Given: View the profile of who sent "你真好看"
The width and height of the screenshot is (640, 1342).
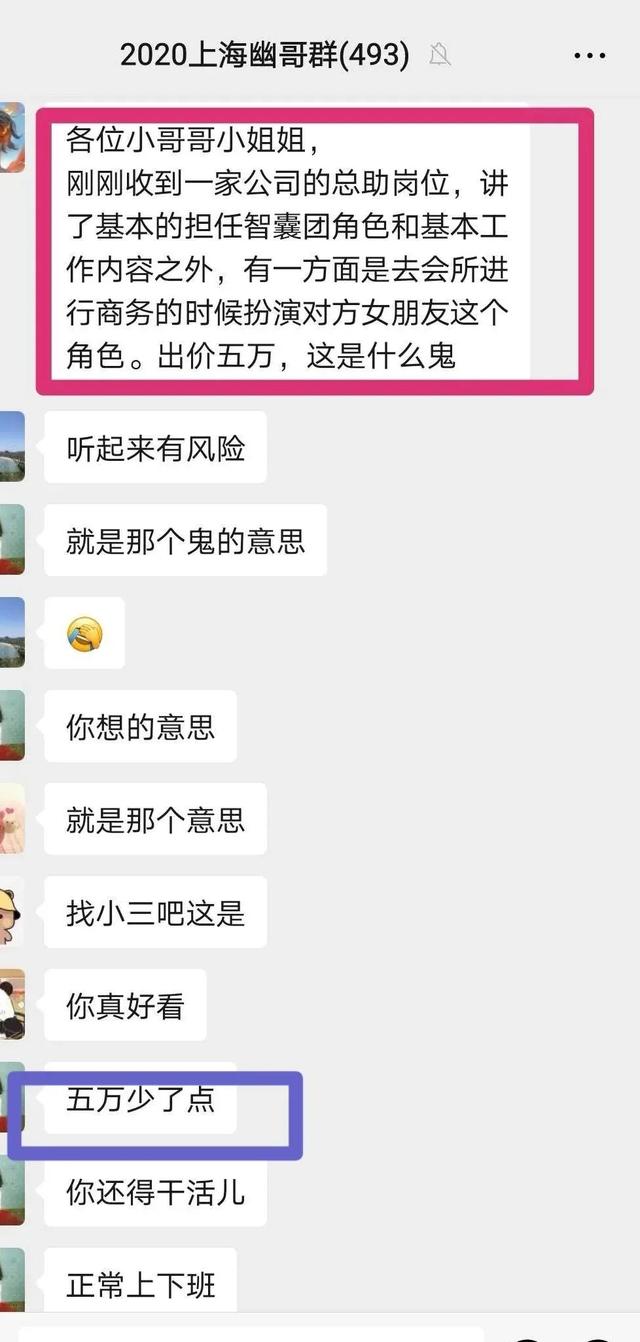Looking at the screenshot, I should coord(11,1005).
